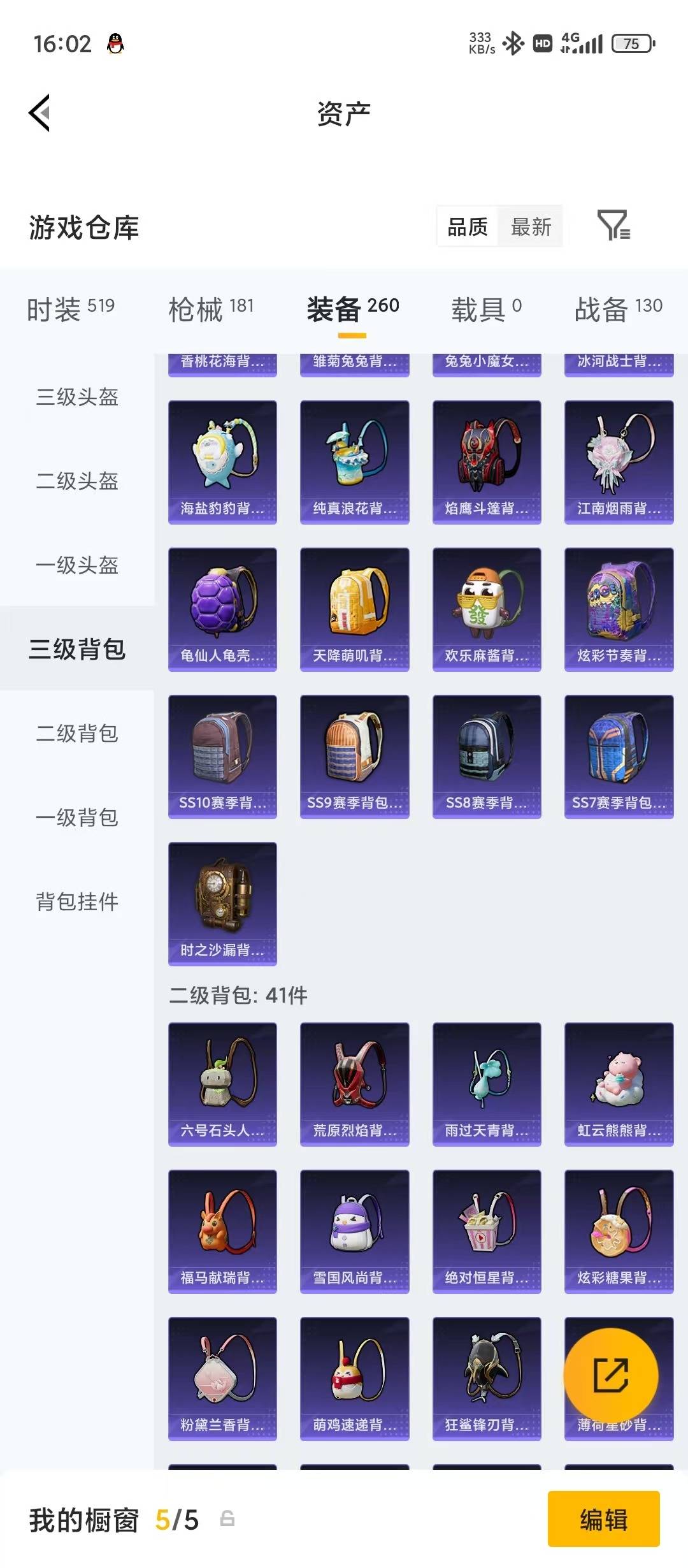Open the SS10赛季背包 thumbnail
Image resolution: width=688 pixels, height=1568 pixels.
tap(222, 755)
